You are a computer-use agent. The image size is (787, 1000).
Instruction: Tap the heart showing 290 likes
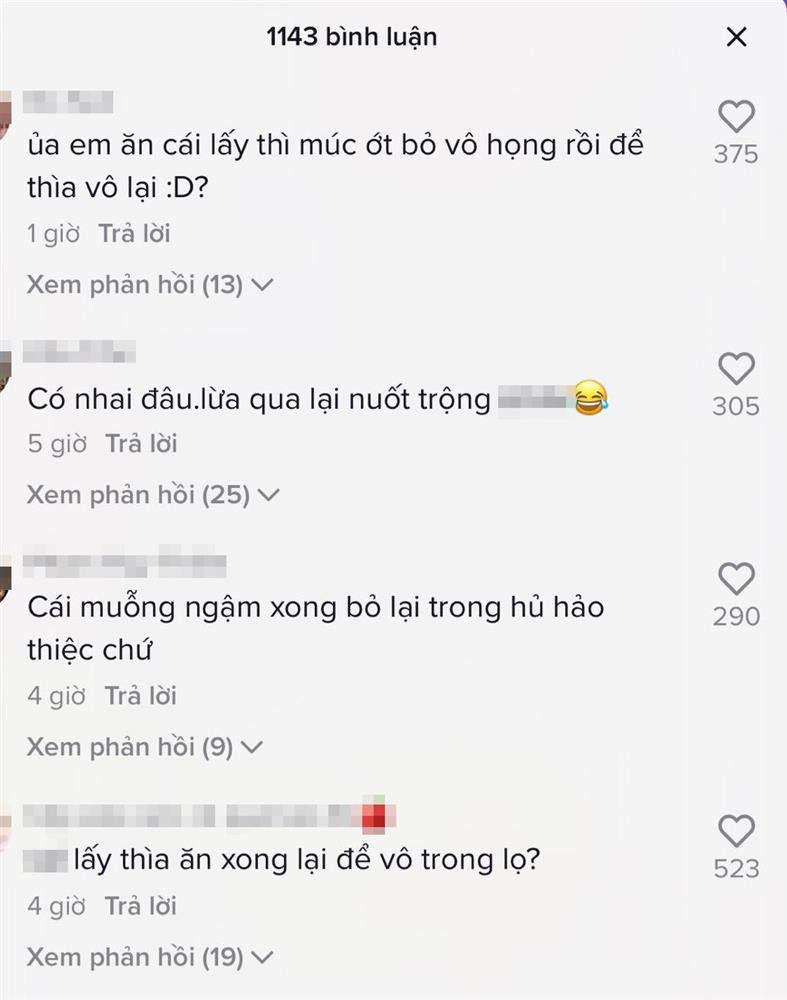pos(737,578)
